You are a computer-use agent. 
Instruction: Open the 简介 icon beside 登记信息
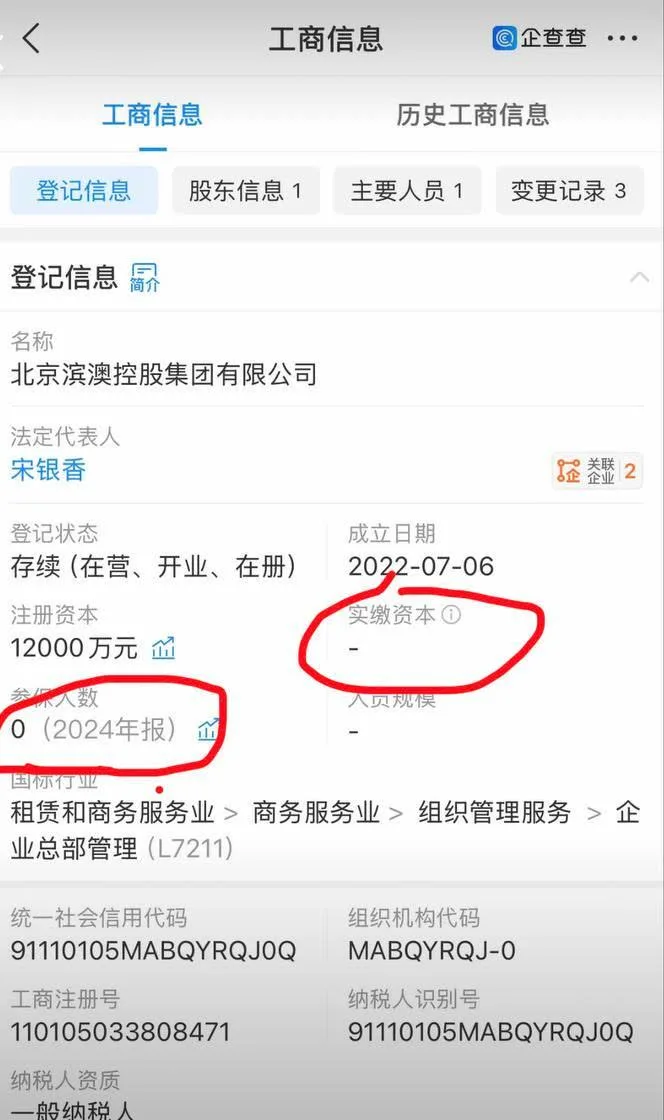click(x=144, y=277)
